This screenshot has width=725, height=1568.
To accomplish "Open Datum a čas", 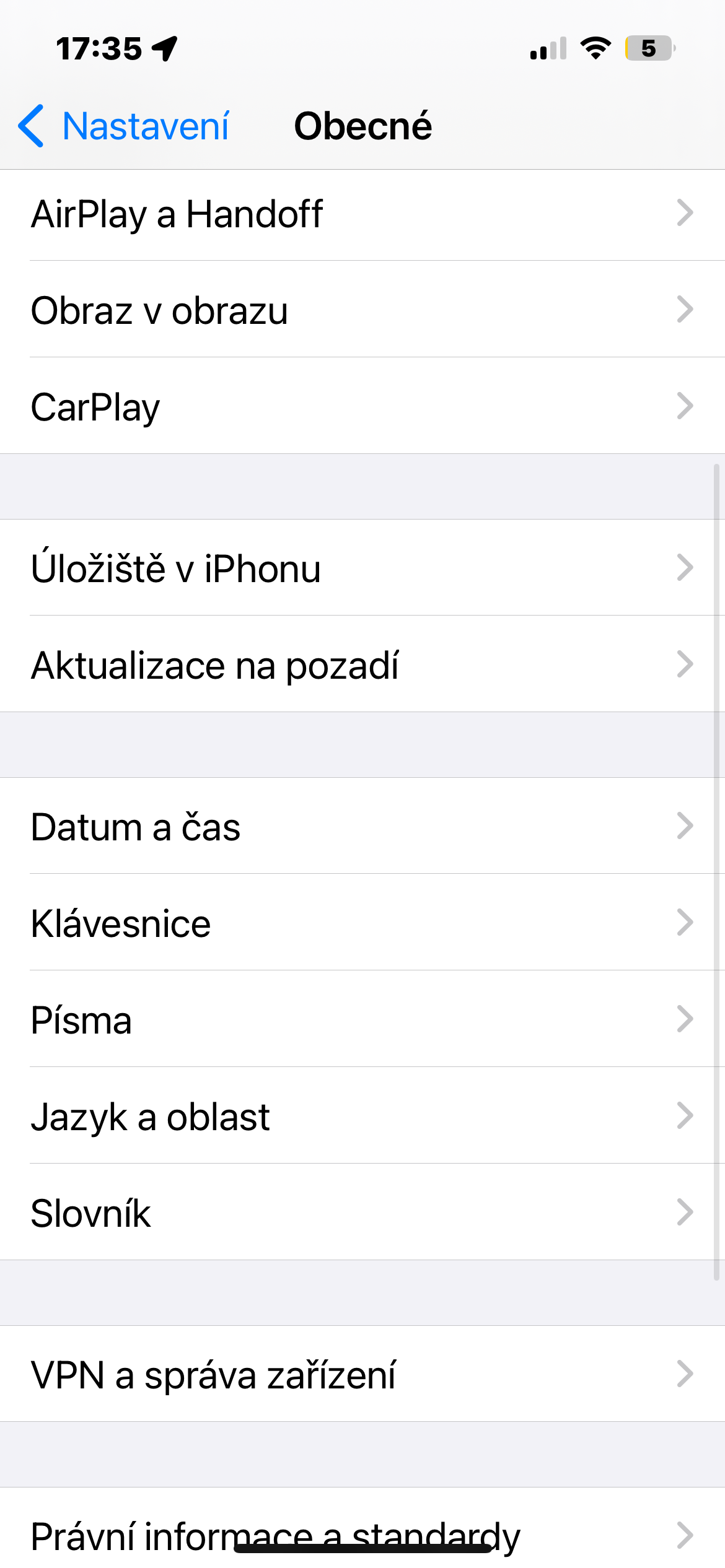I will (362, 826).
